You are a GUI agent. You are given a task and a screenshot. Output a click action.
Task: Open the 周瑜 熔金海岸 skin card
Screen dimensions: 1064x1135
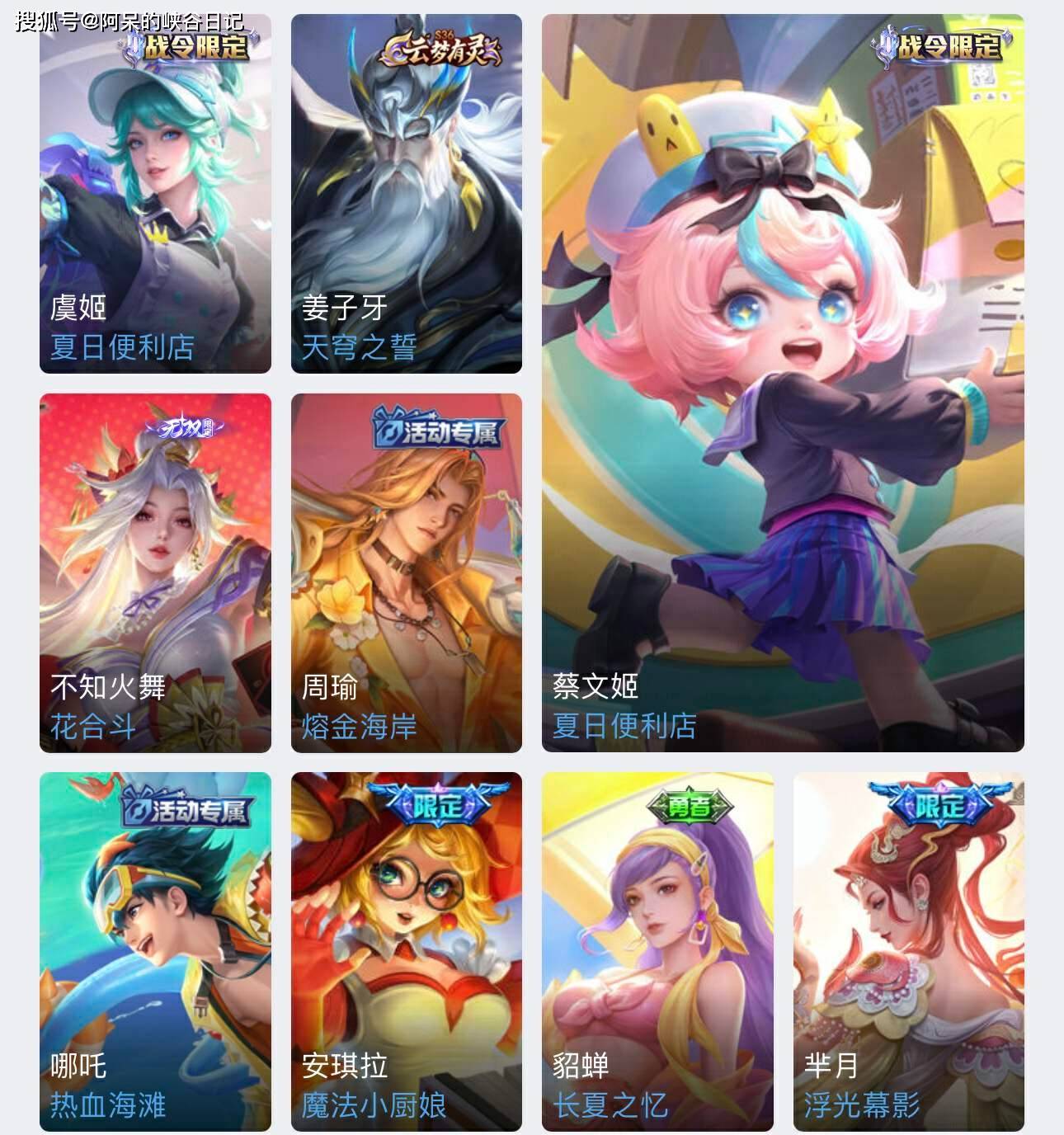[x=406, y=572]
